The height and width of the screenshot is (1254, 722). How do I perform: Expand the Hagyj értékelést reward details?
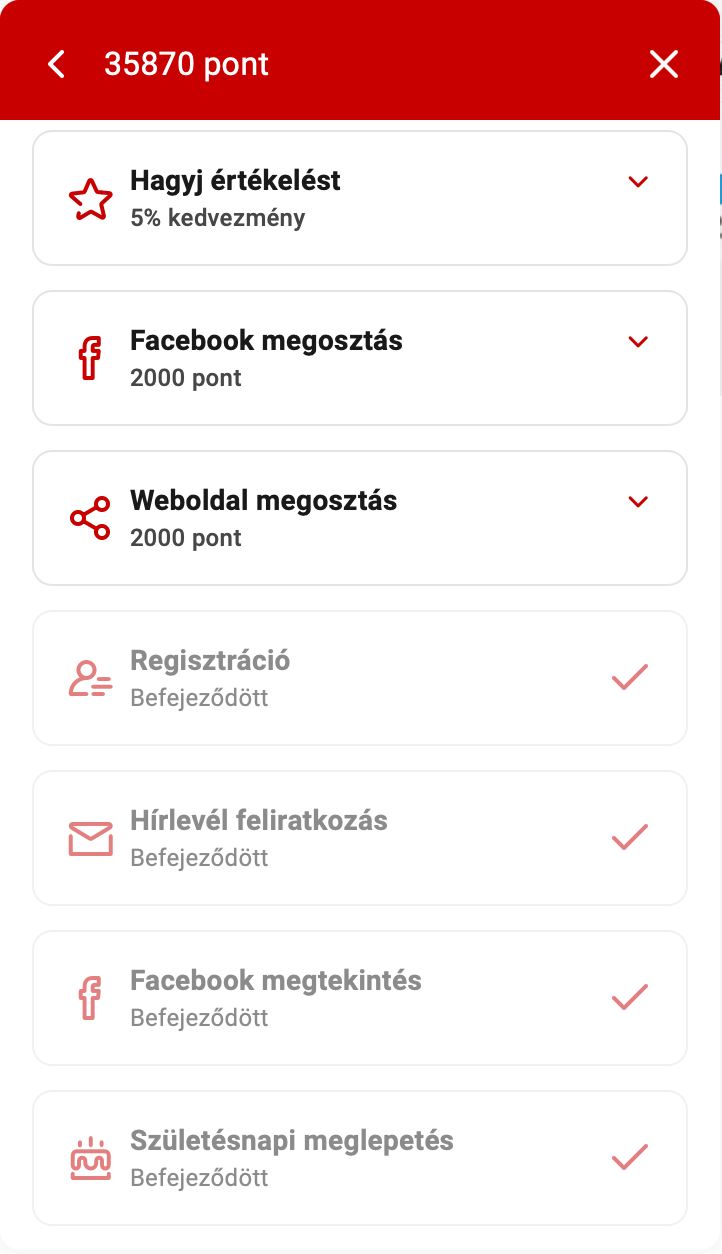pos(638,183)
